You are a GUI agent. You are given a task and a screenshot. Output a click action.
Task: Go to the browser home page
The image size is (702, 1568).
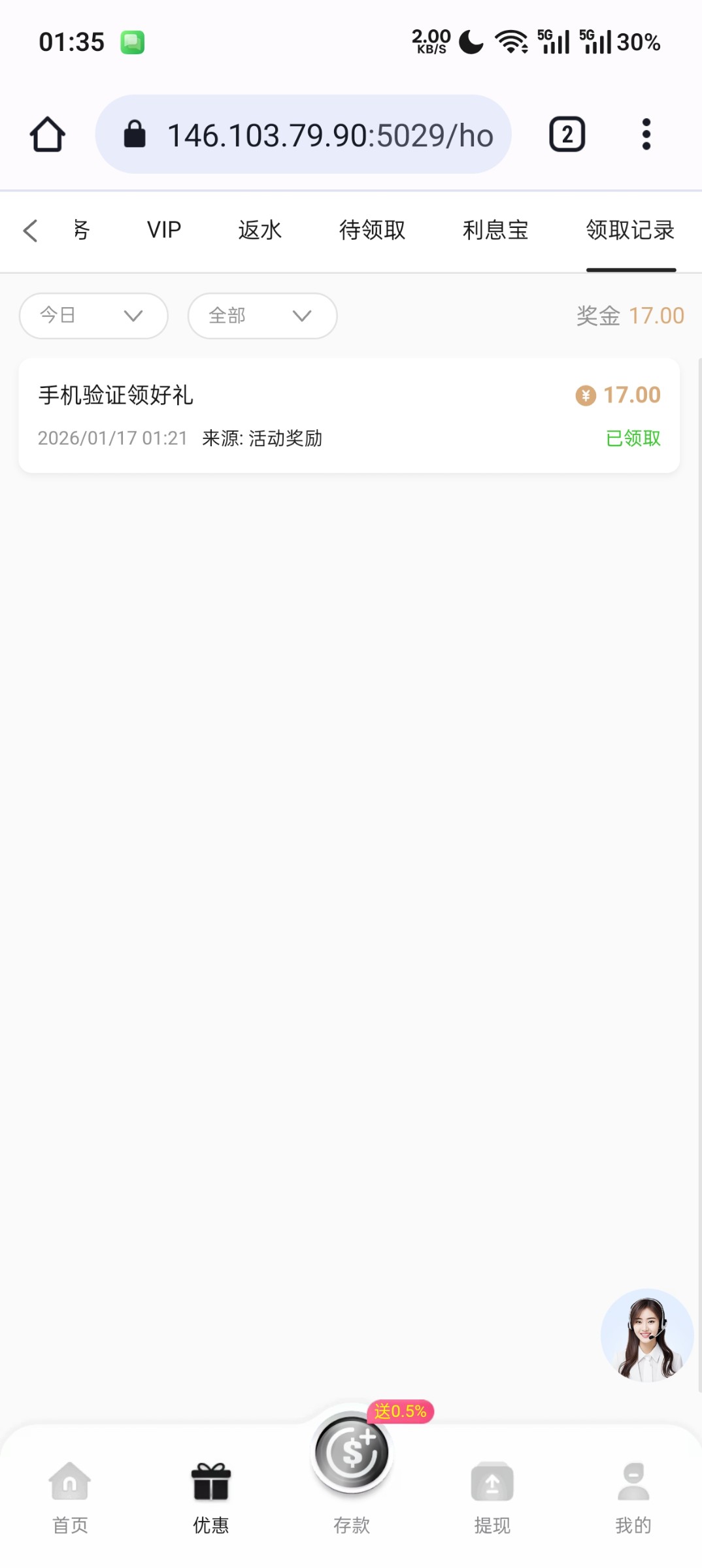[x=47, y=135]
